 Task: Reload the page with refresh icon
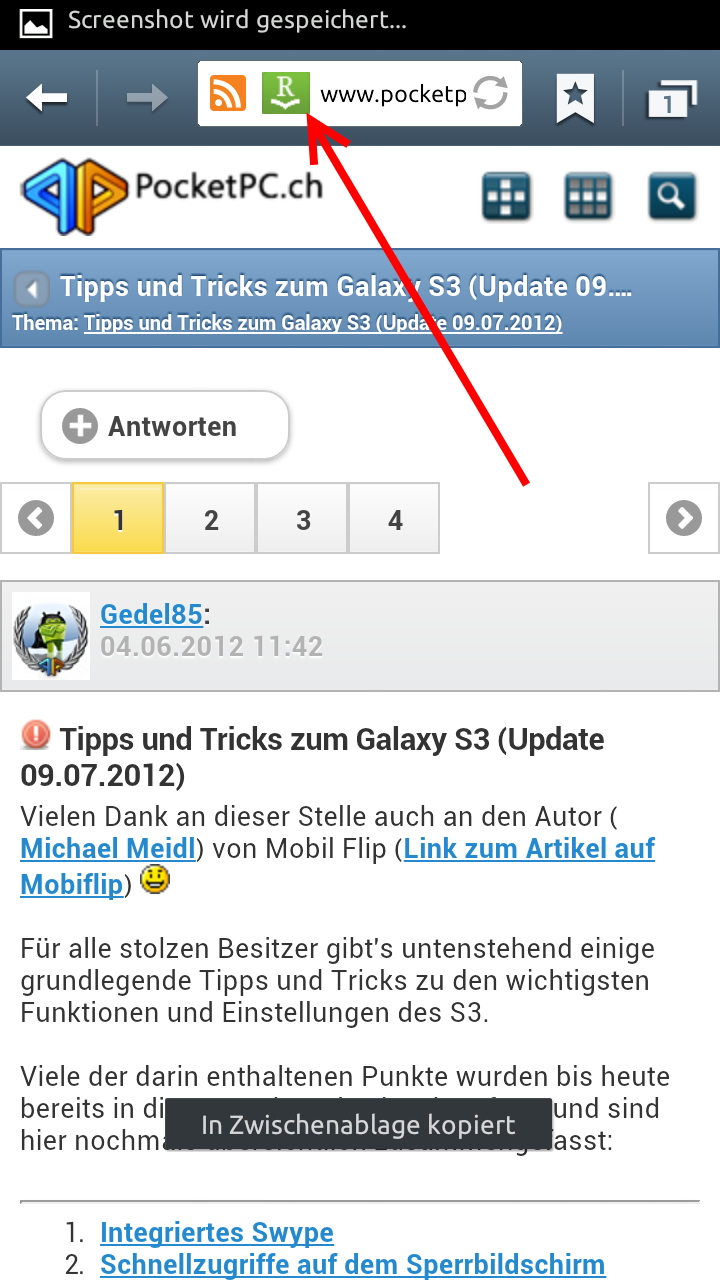[491, 95]
